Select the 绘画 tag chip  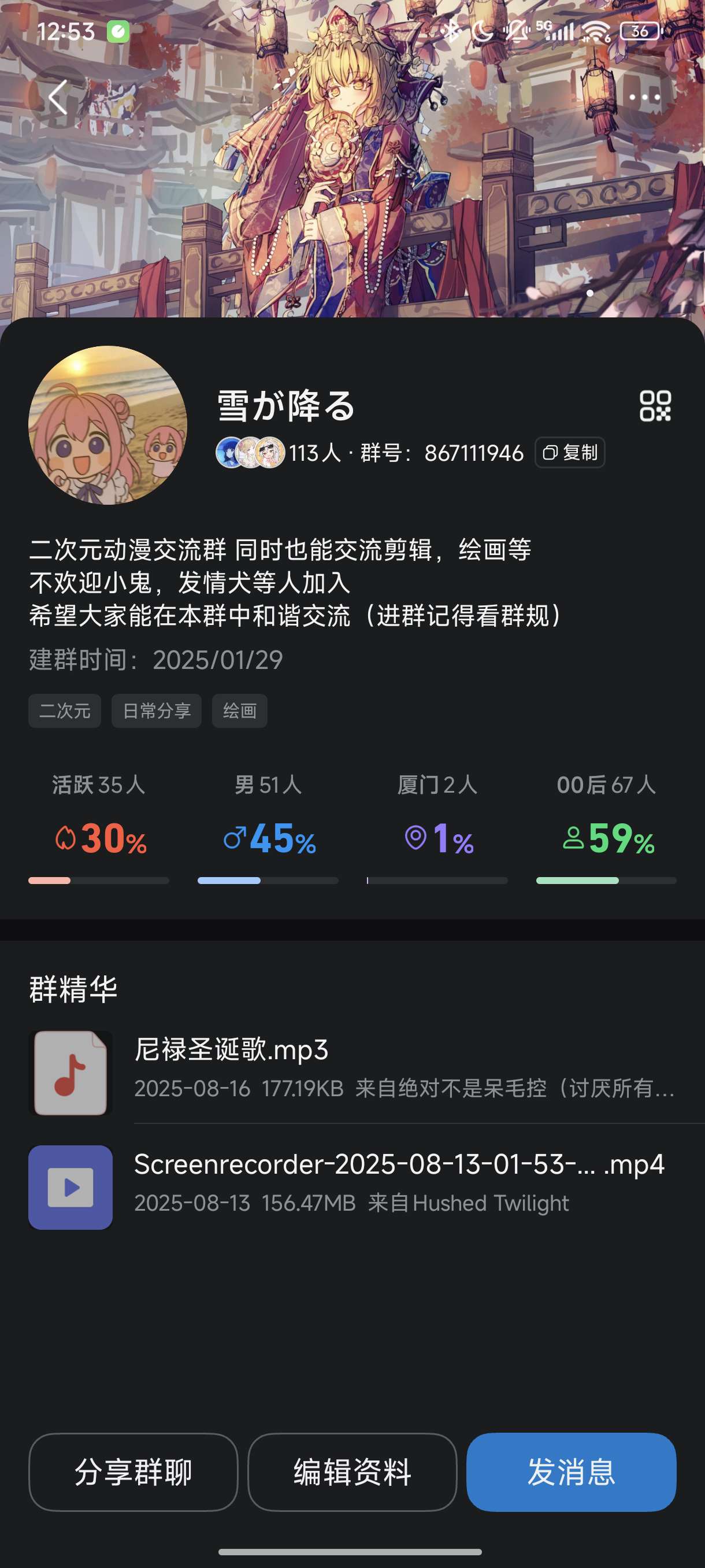click(x=239, y=711)
